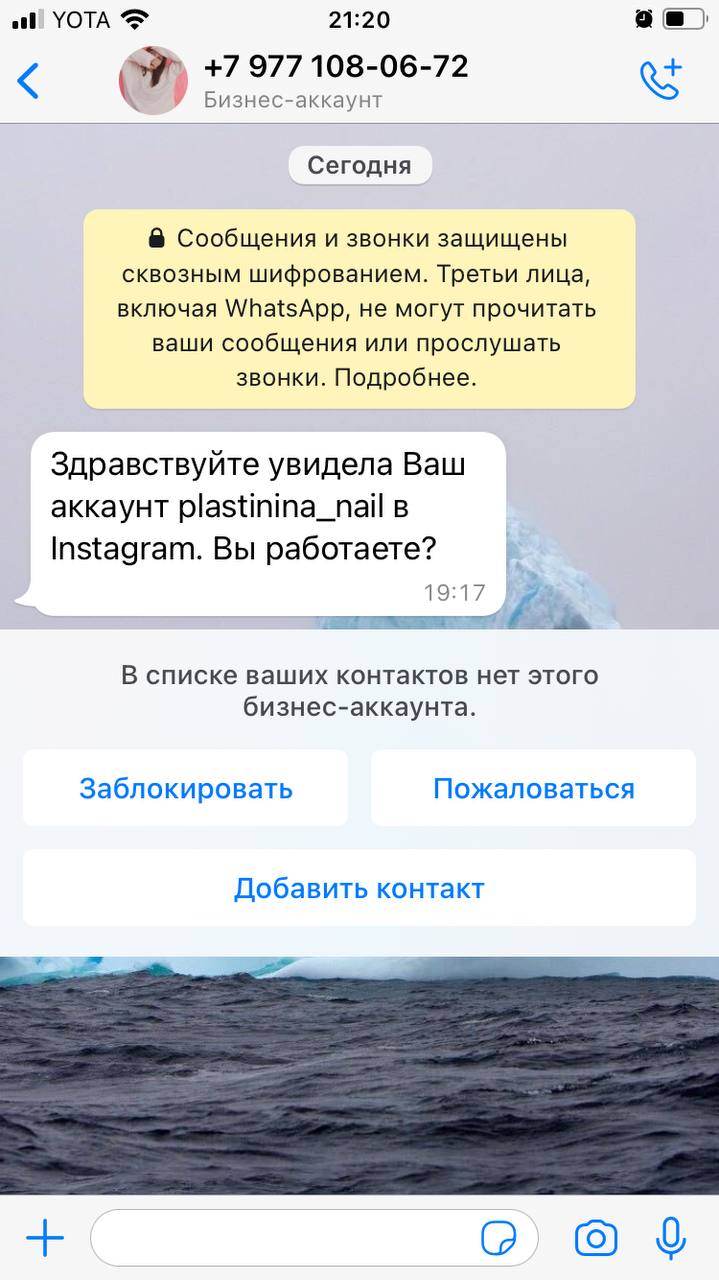719x1280 pixels.
Task: Open contact info for +7 977 108-06-72
Action: [x=336, y=81]
